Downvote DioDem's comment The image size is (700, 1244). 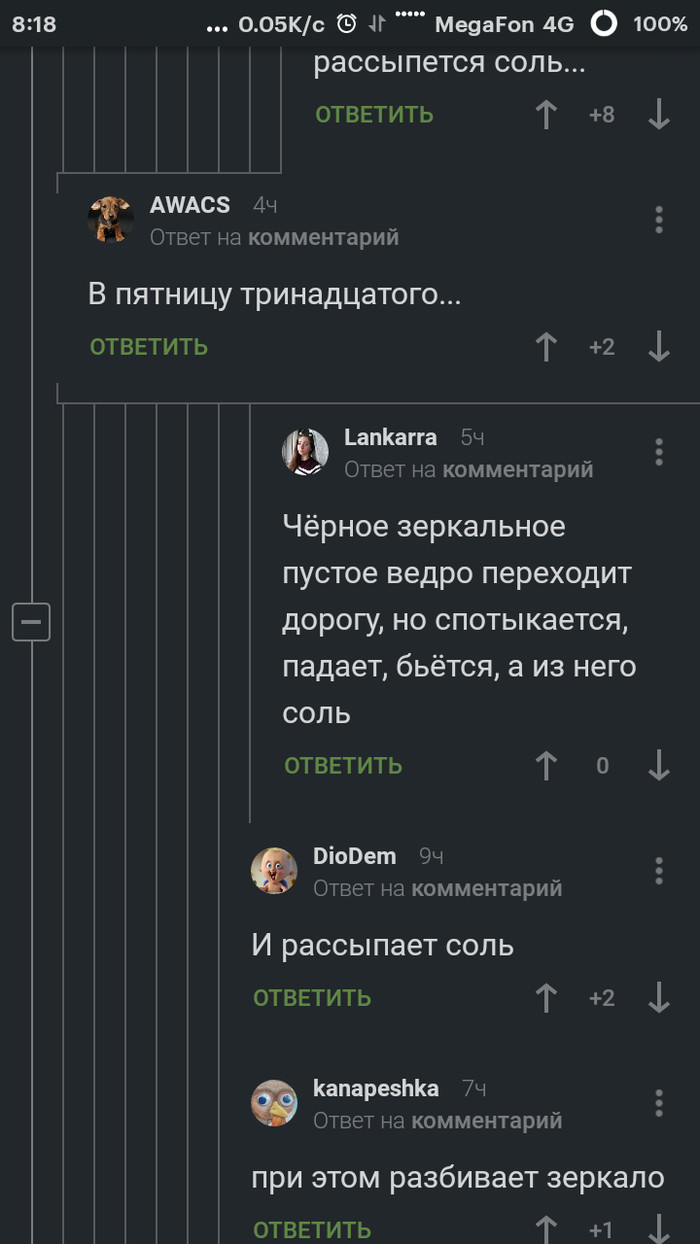pyautogui.click(x=658, y=998)
